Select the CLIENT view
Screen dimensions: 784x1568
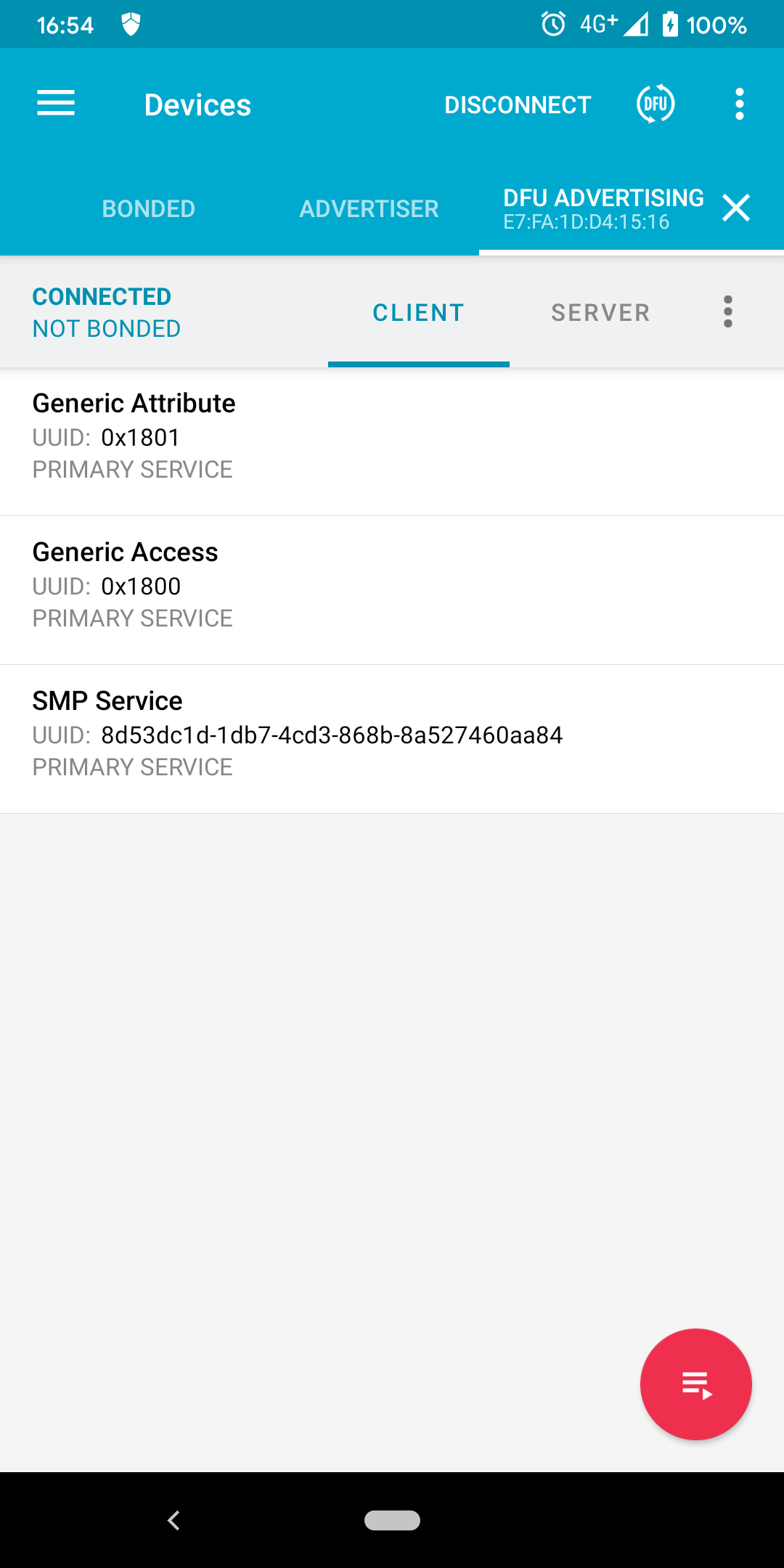click(418, 311)
